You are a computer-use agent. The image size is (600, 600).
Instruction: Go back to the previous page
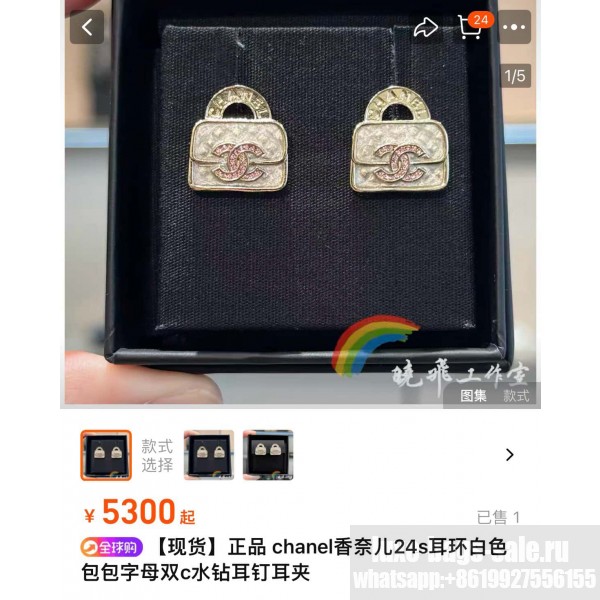pyautogui.click(x=87, y=27)
